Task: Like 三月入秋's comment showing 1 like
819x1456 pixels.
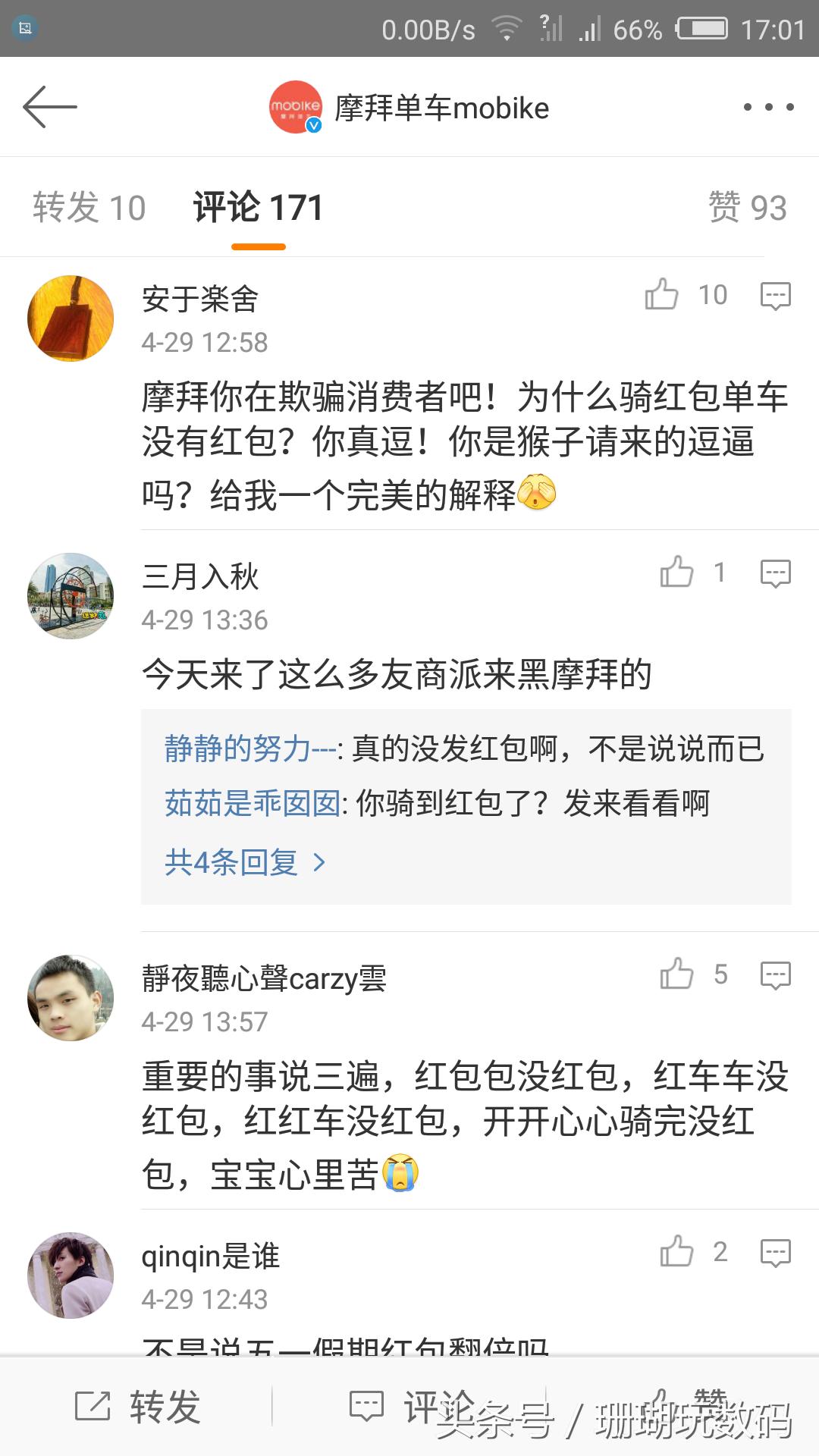Action: pos(676,573)
